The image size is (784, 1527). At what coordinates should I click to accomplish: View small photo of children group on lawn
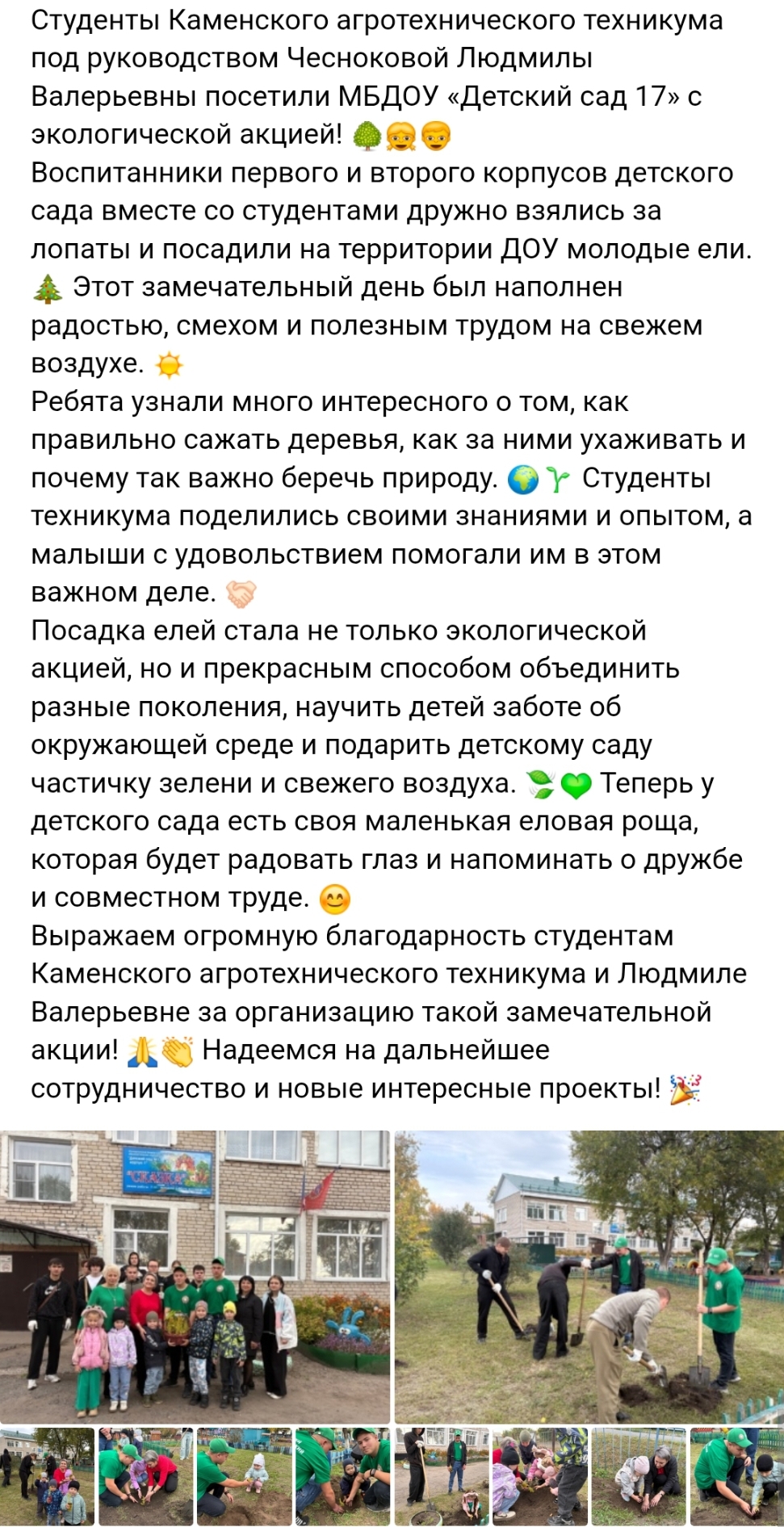tap(47, 1476)
